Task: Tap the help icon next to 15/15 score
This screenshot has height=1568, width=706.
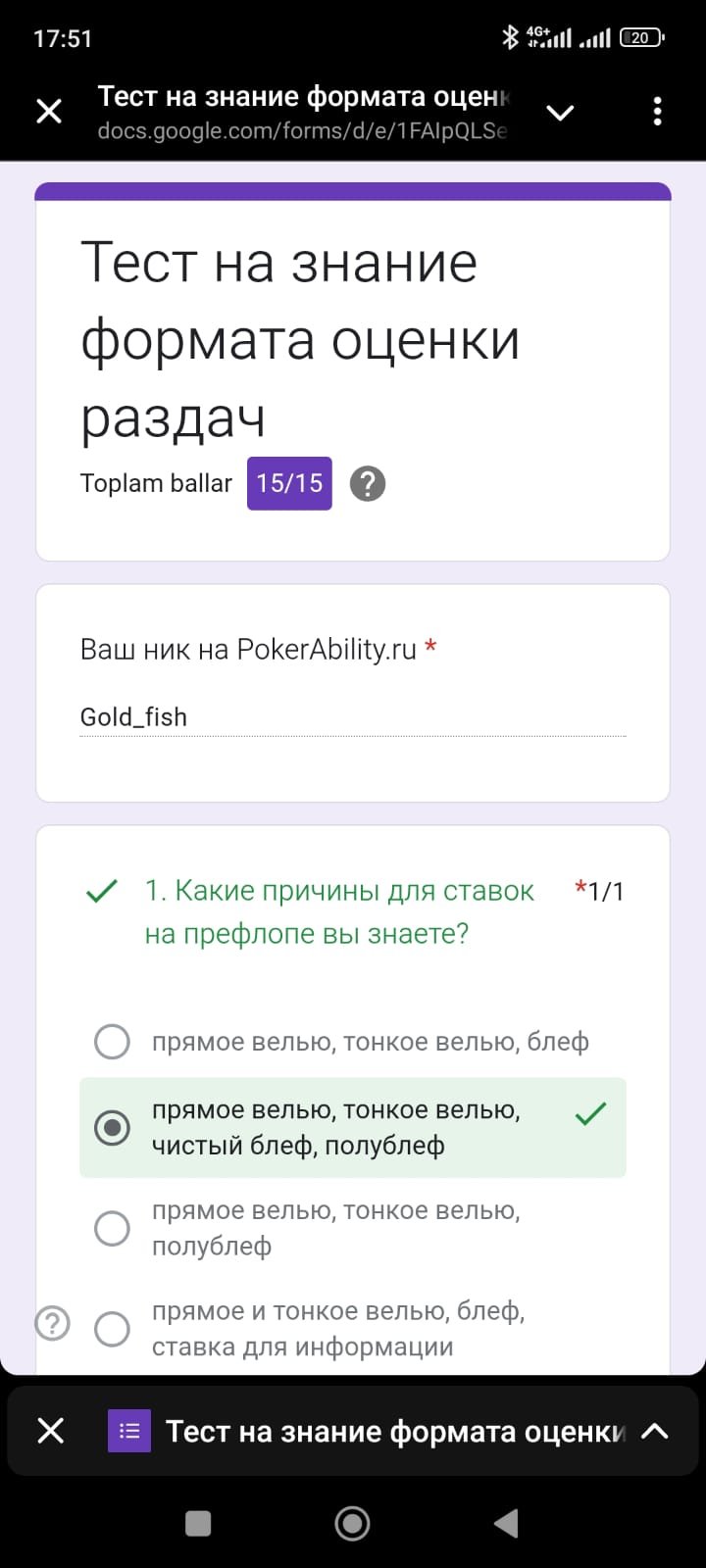Action: pyautogui.click(x=368, y=483)
